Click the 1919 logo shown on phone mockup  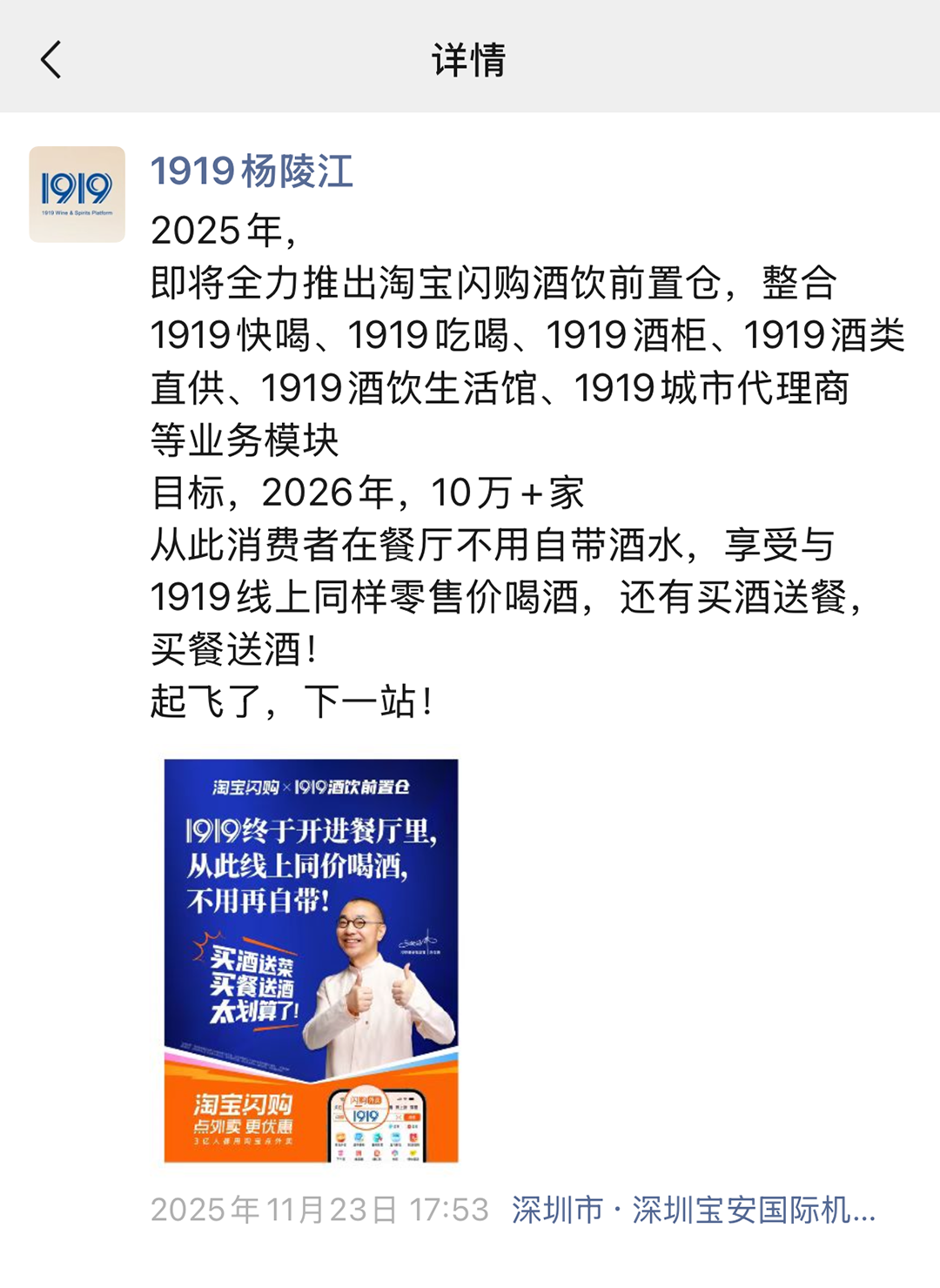[366, 1117]
